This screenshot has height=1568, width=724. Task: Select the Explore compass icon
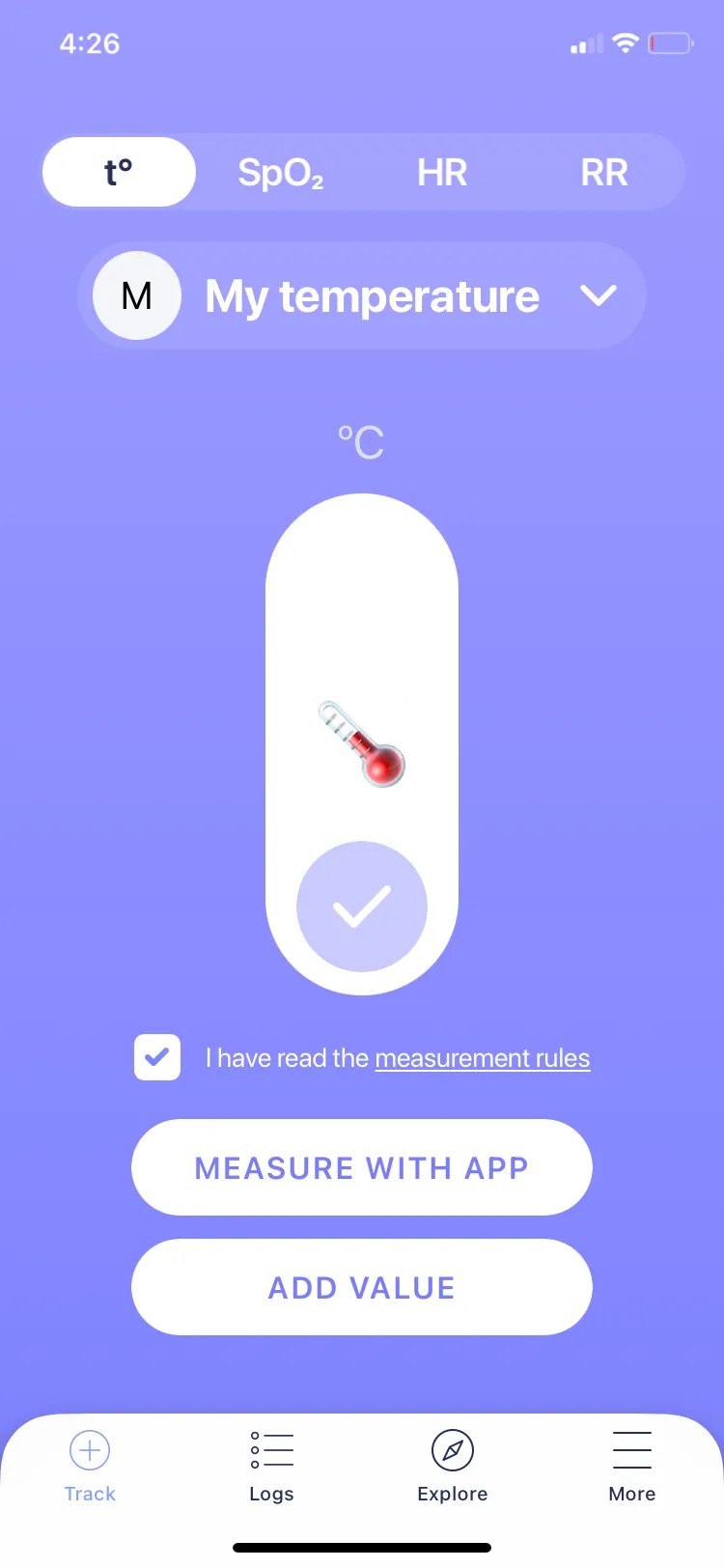pos(453,1458)
